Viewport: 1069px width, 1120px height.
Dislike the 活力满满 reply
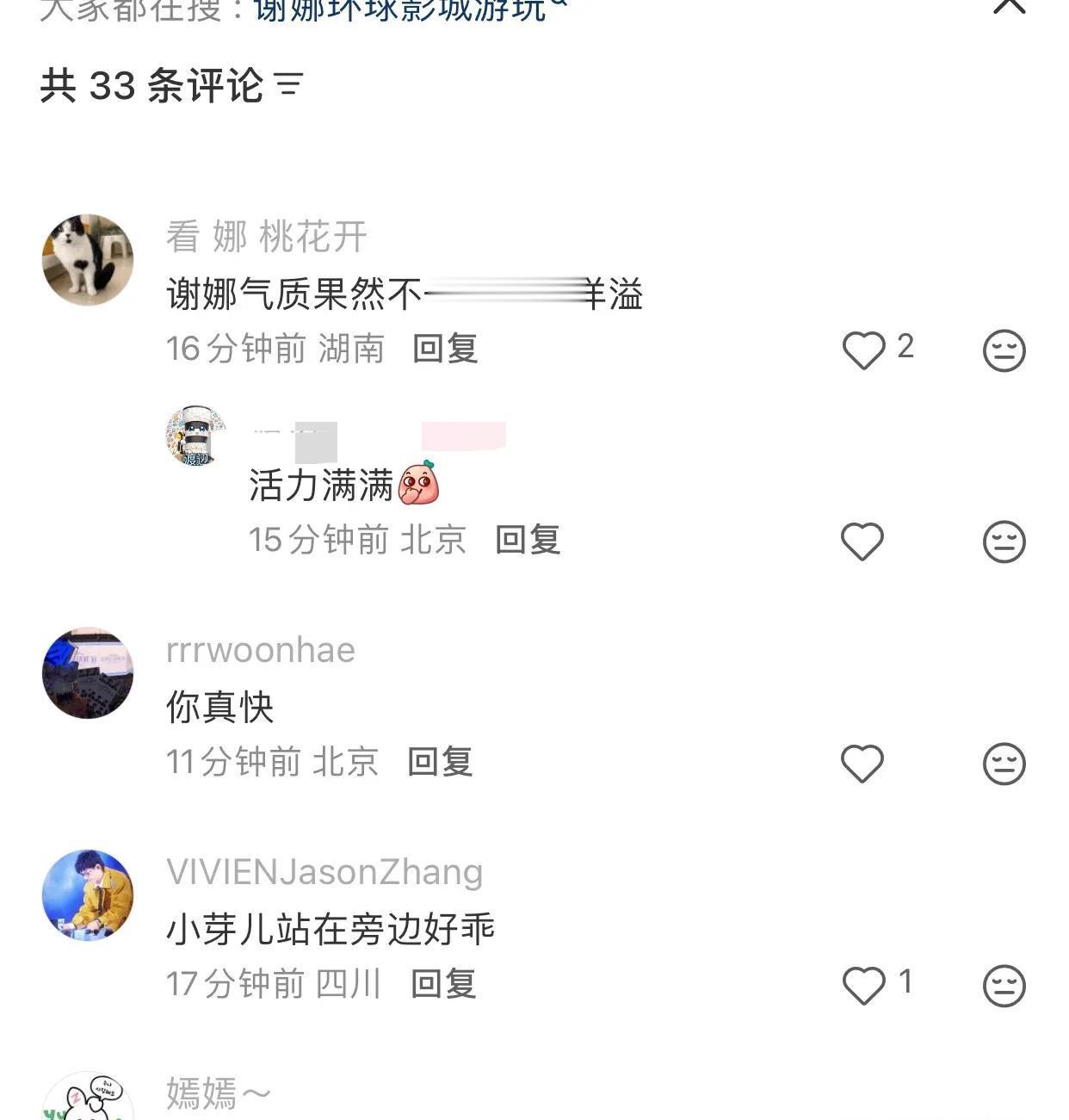tap(1004, 541)
